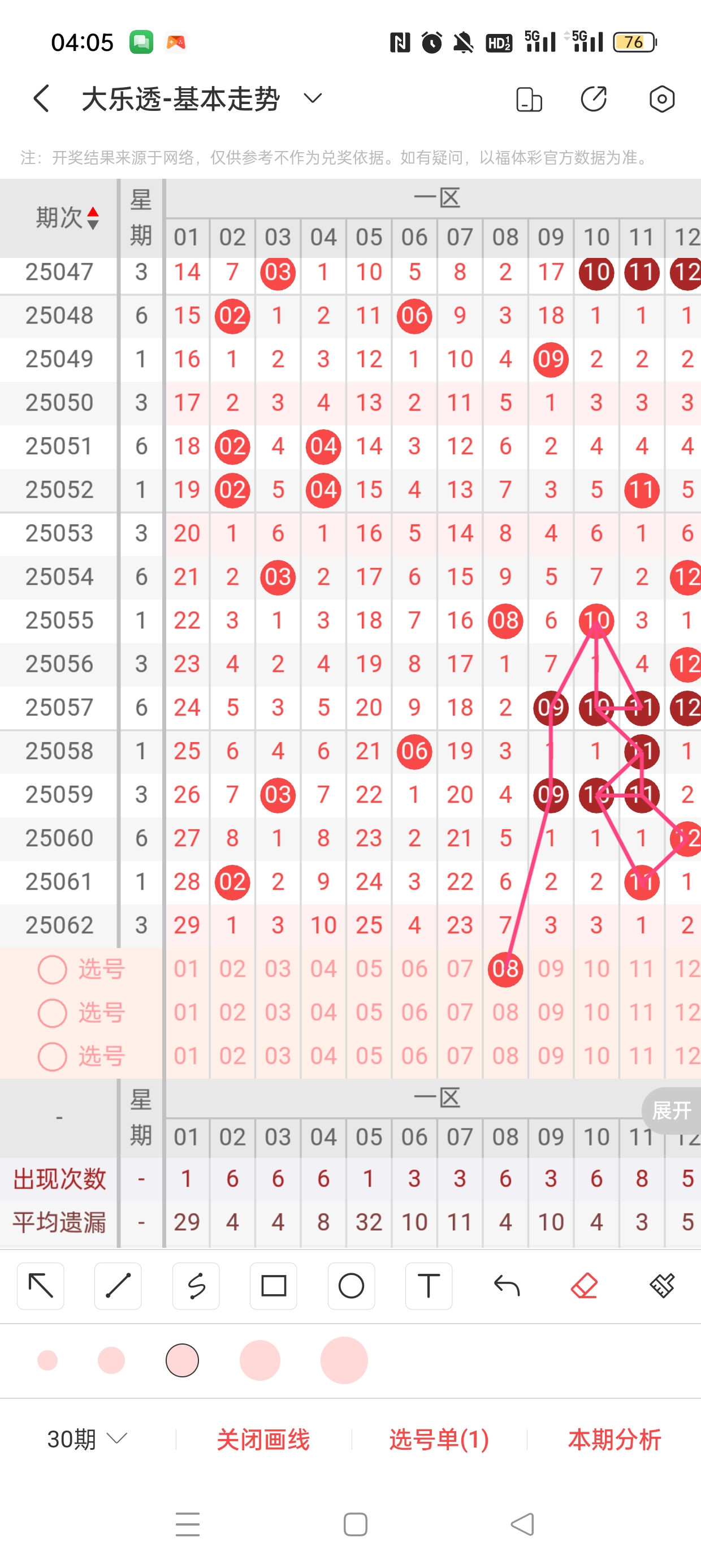This screenshot has height=1568, width=701.
Task: Undo the last drawn line
Action: [507, 1286]
